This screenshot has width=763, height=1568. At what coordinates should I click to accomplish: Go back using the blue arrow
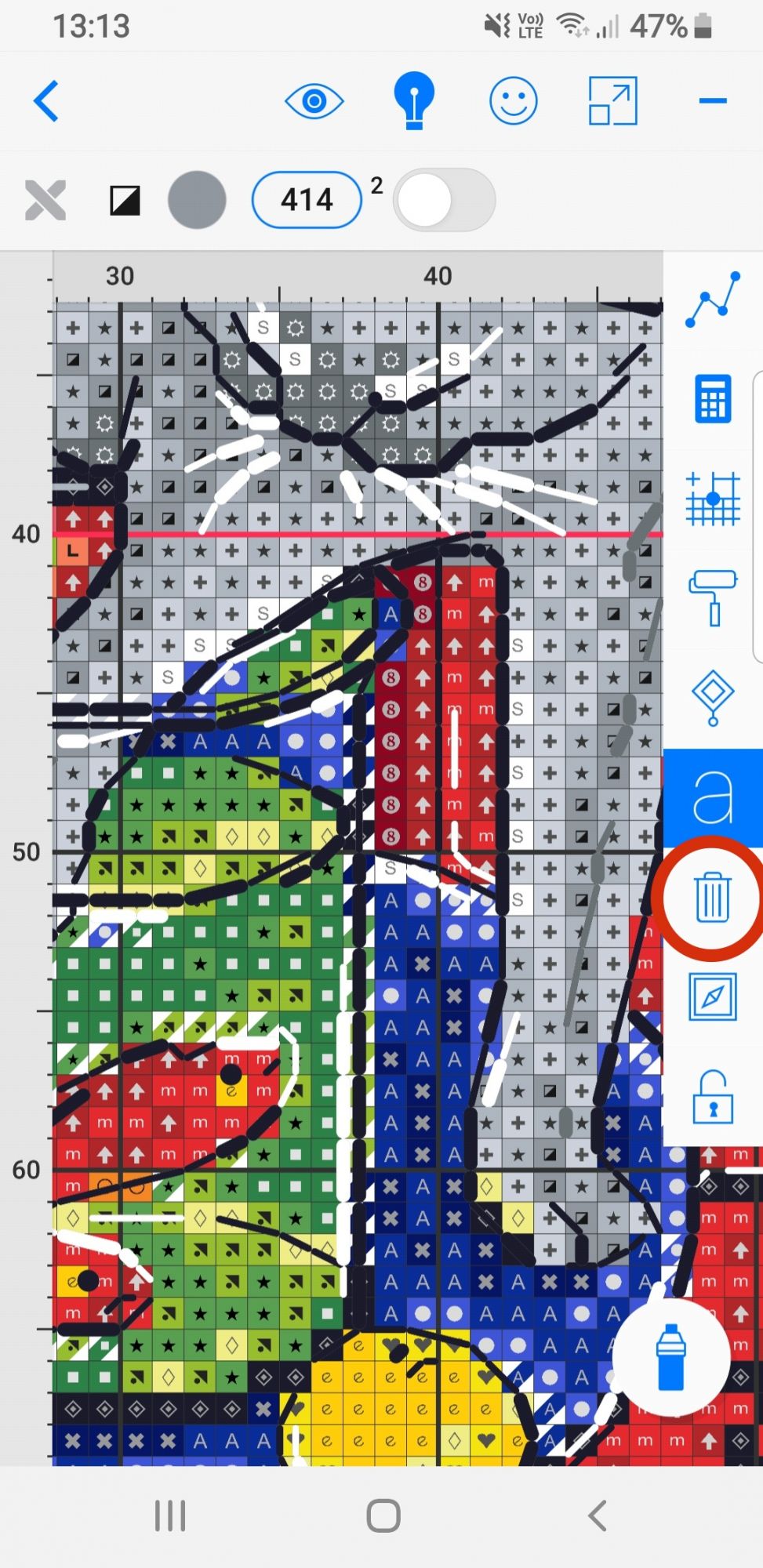click(x=46, y=101)
